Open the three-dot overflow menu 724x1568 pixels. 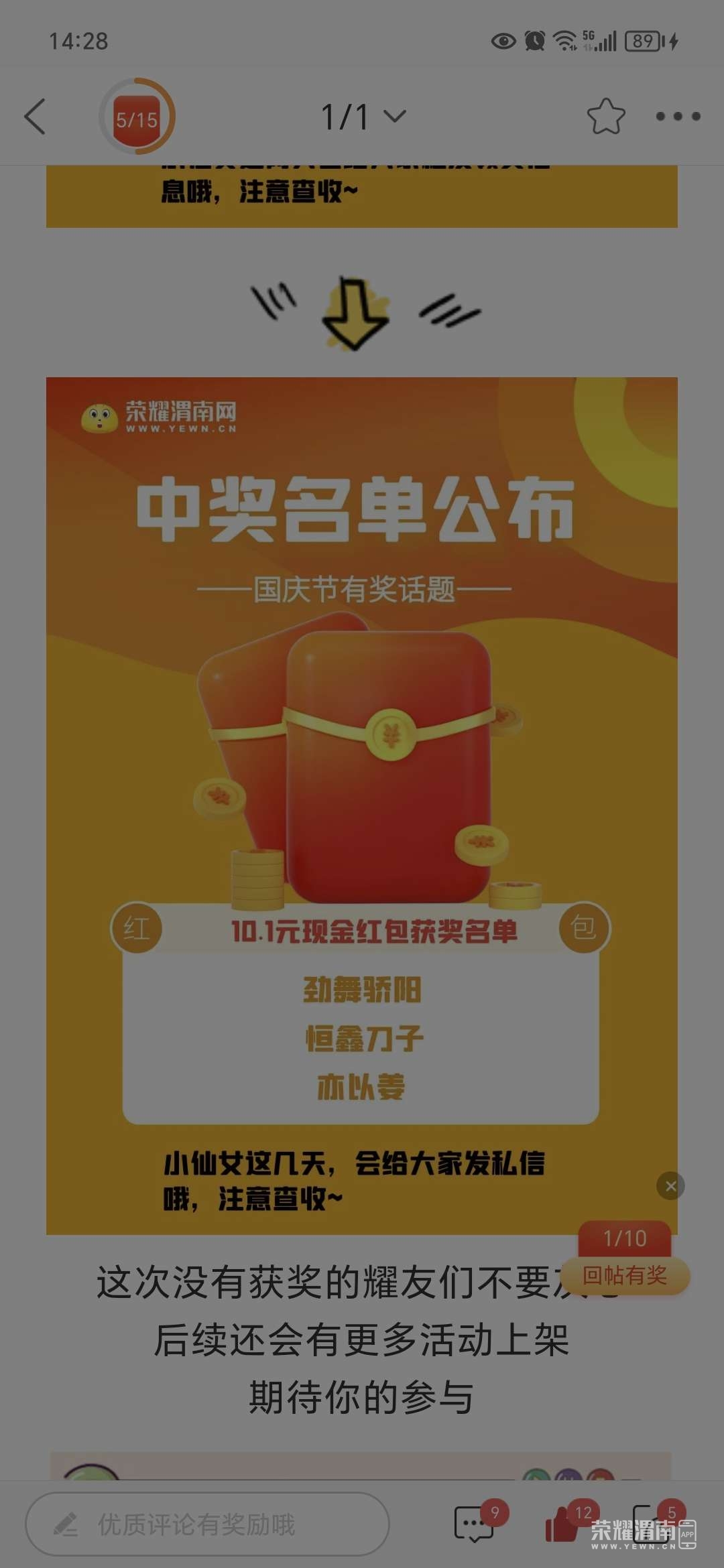[x=678, y=117]
